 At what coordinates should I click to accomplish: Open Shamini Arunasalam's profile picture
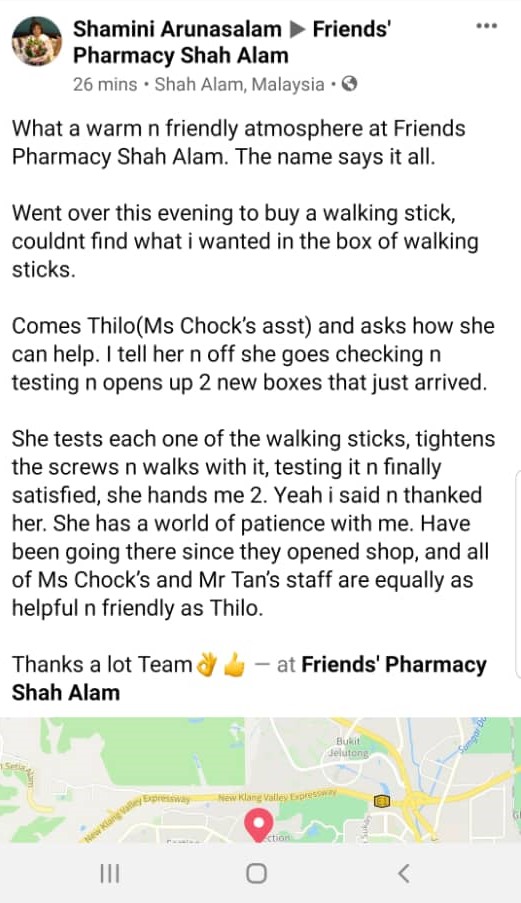(37, 41)
